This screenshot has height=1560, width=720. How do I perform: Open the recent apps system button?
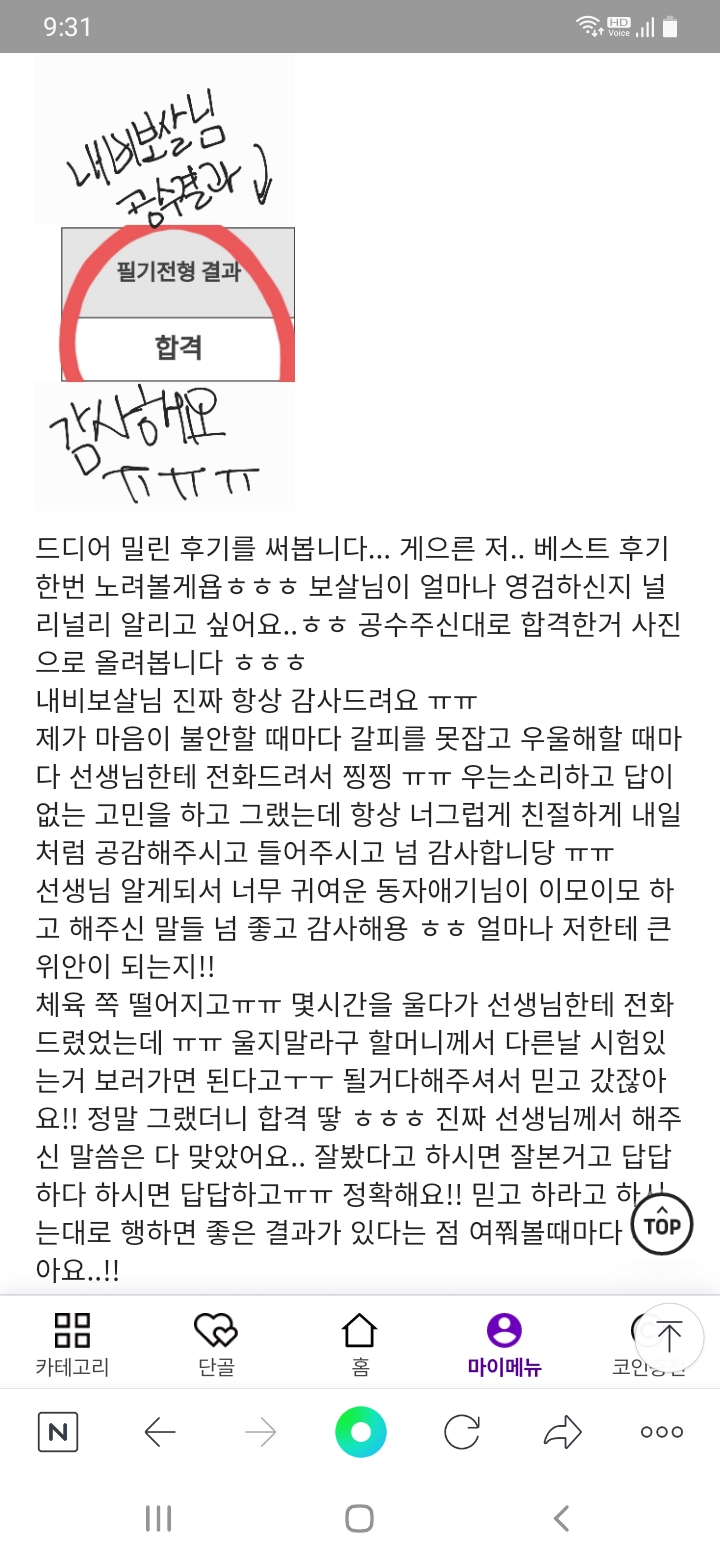pos(158,1518)
